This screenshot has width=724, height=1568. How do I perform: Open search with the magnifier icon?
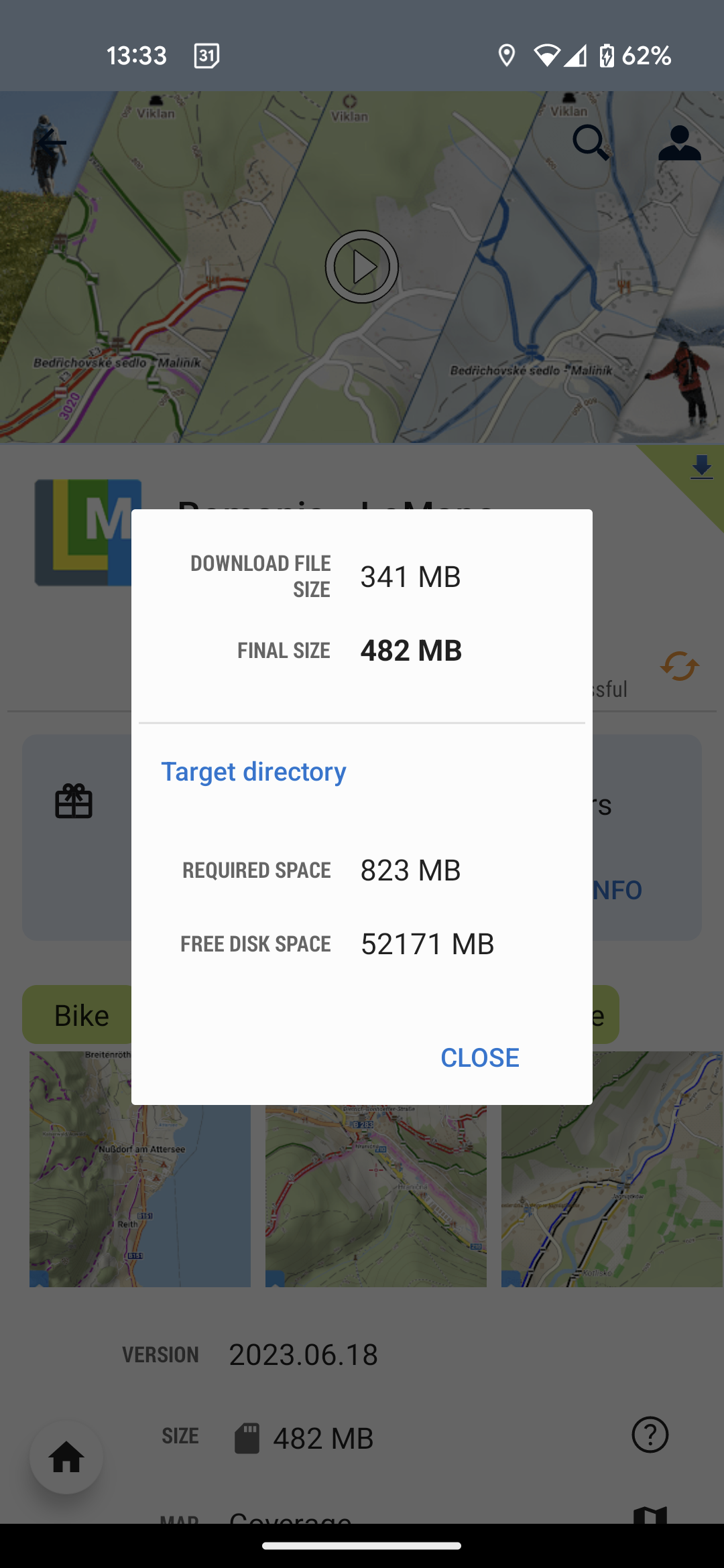pyautogui.click(x=591, y=142)
